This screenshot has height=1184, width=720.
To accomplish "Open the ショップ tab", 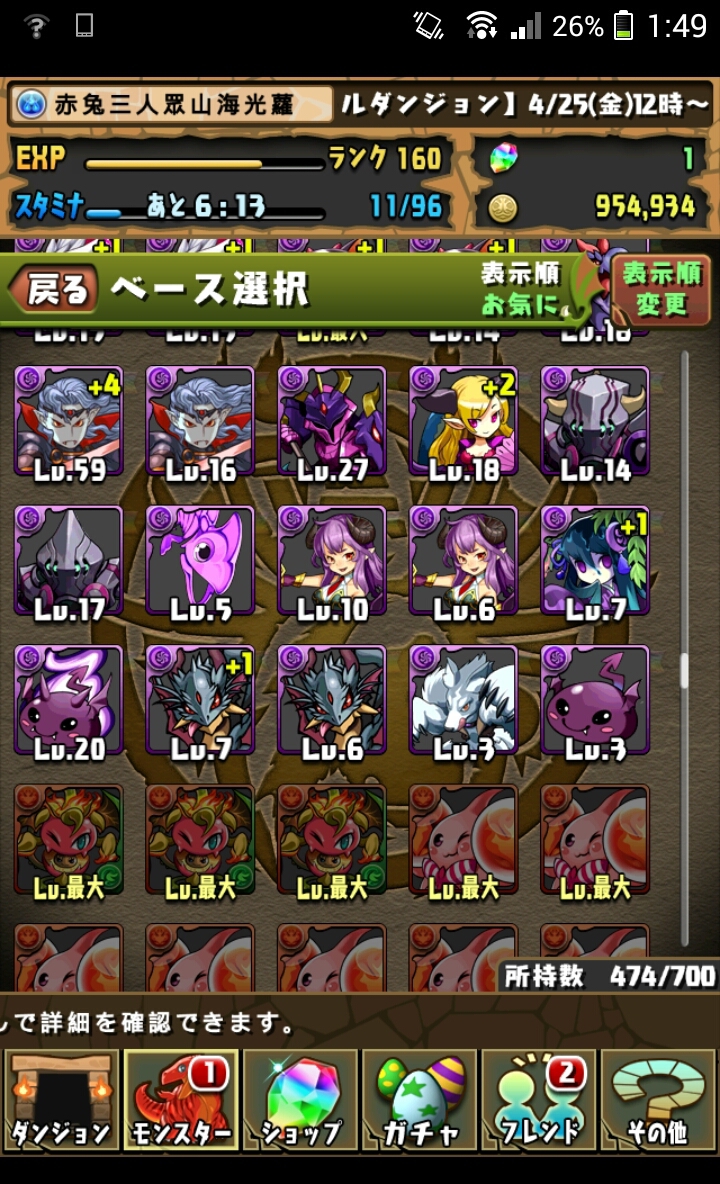I will [x=300, y=1098].
